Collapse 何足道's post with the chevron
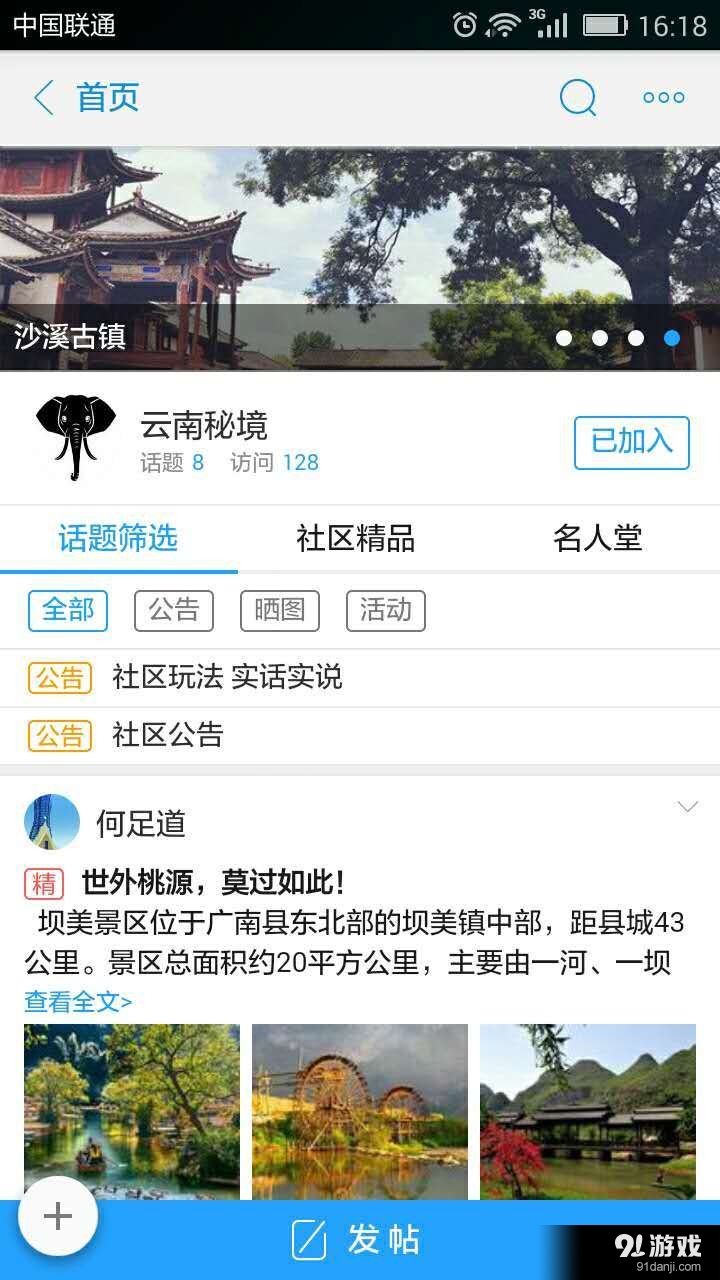This screenshot has height=1280, width=720. [x=687, y=806]
